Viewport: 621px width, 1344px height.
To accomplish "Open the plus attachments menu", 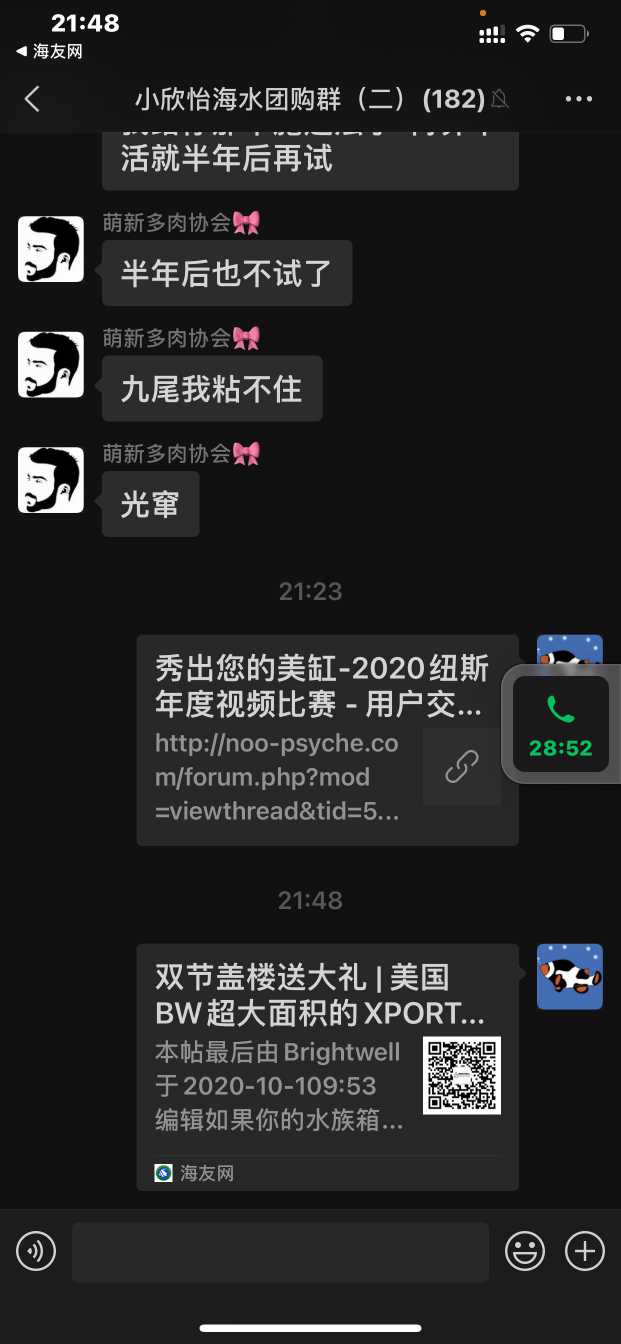I will 585,1251.
